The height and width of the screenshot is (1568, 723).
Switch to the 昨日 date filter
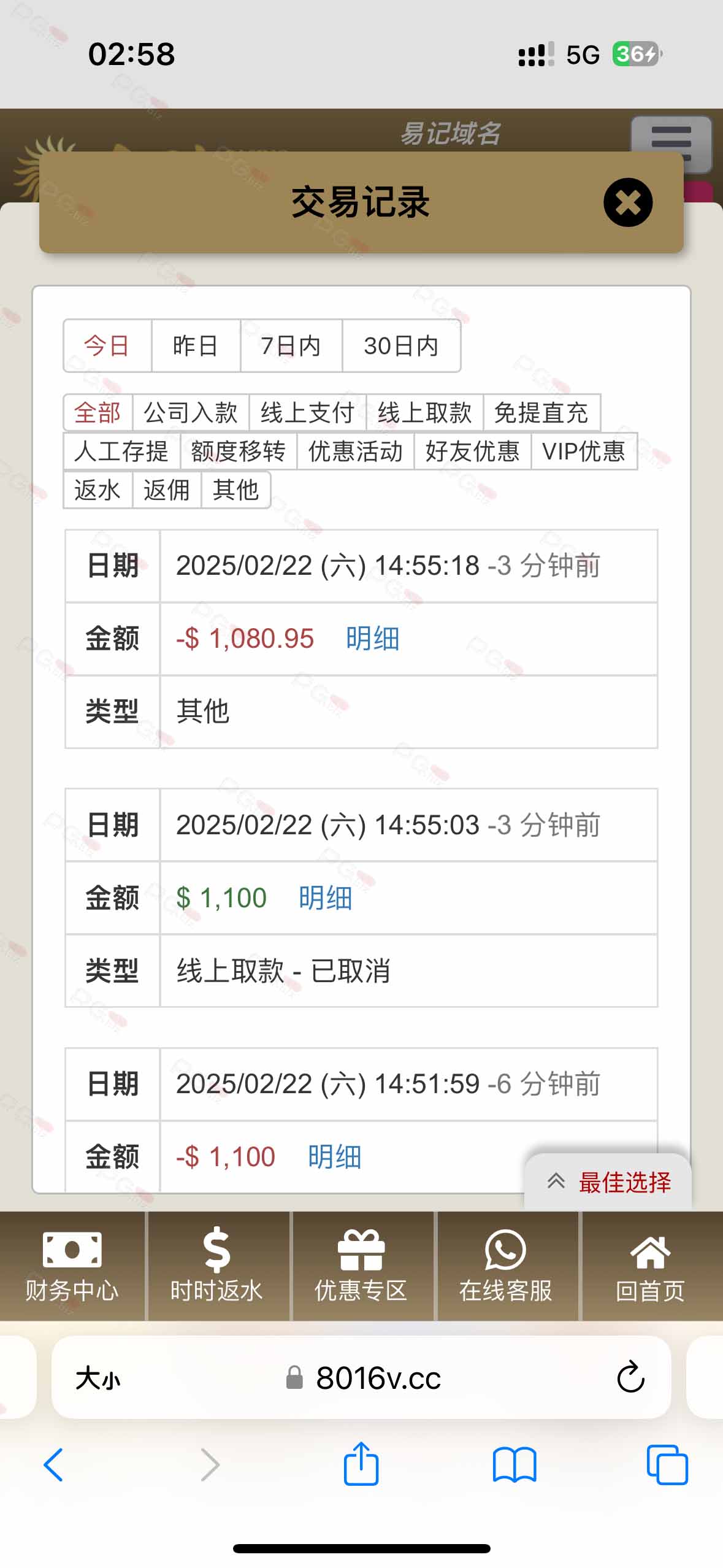[x=195, y=346]
